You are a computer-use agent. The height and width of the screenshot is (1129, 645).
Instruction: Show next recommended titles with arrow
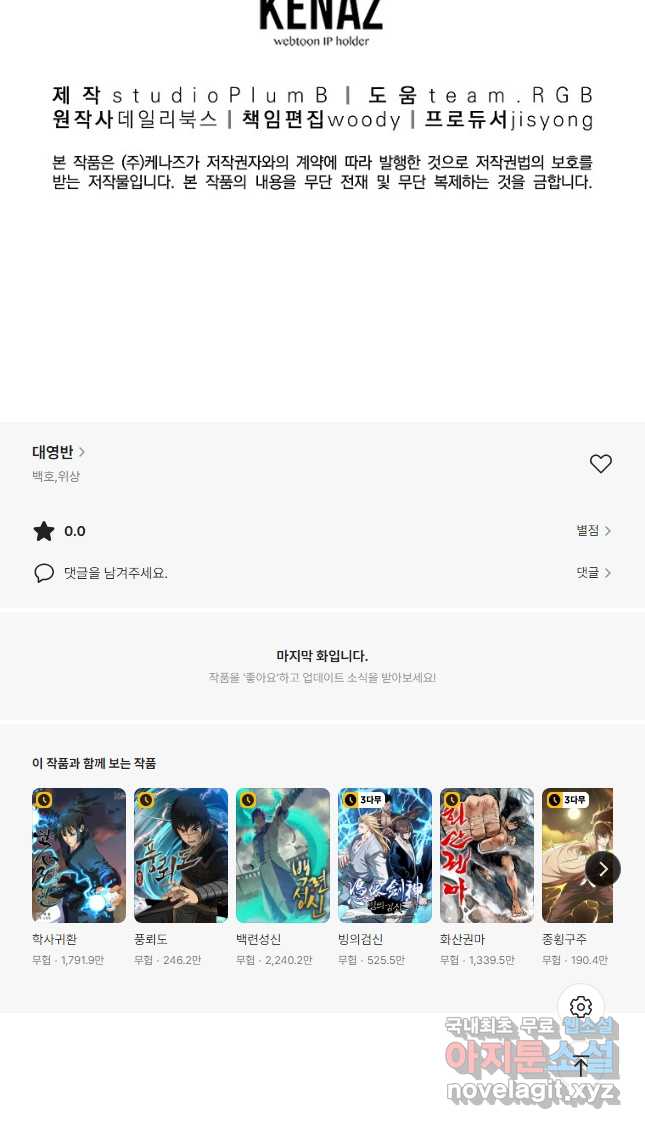[602, 869]
